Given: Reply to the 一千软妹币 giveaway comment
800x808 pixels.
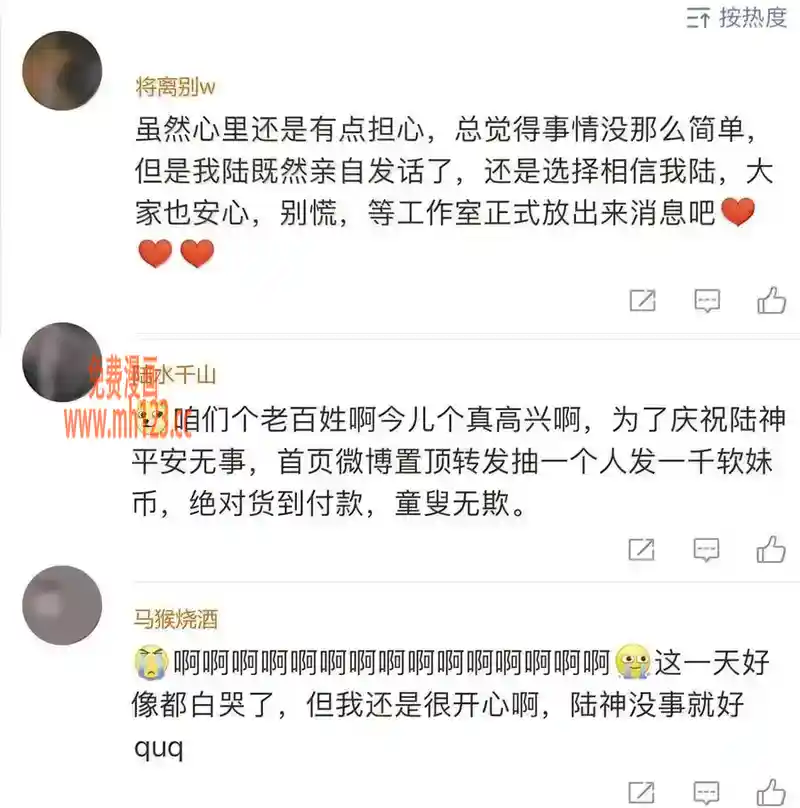Looking at the screenshot, I should click(707, 549).
